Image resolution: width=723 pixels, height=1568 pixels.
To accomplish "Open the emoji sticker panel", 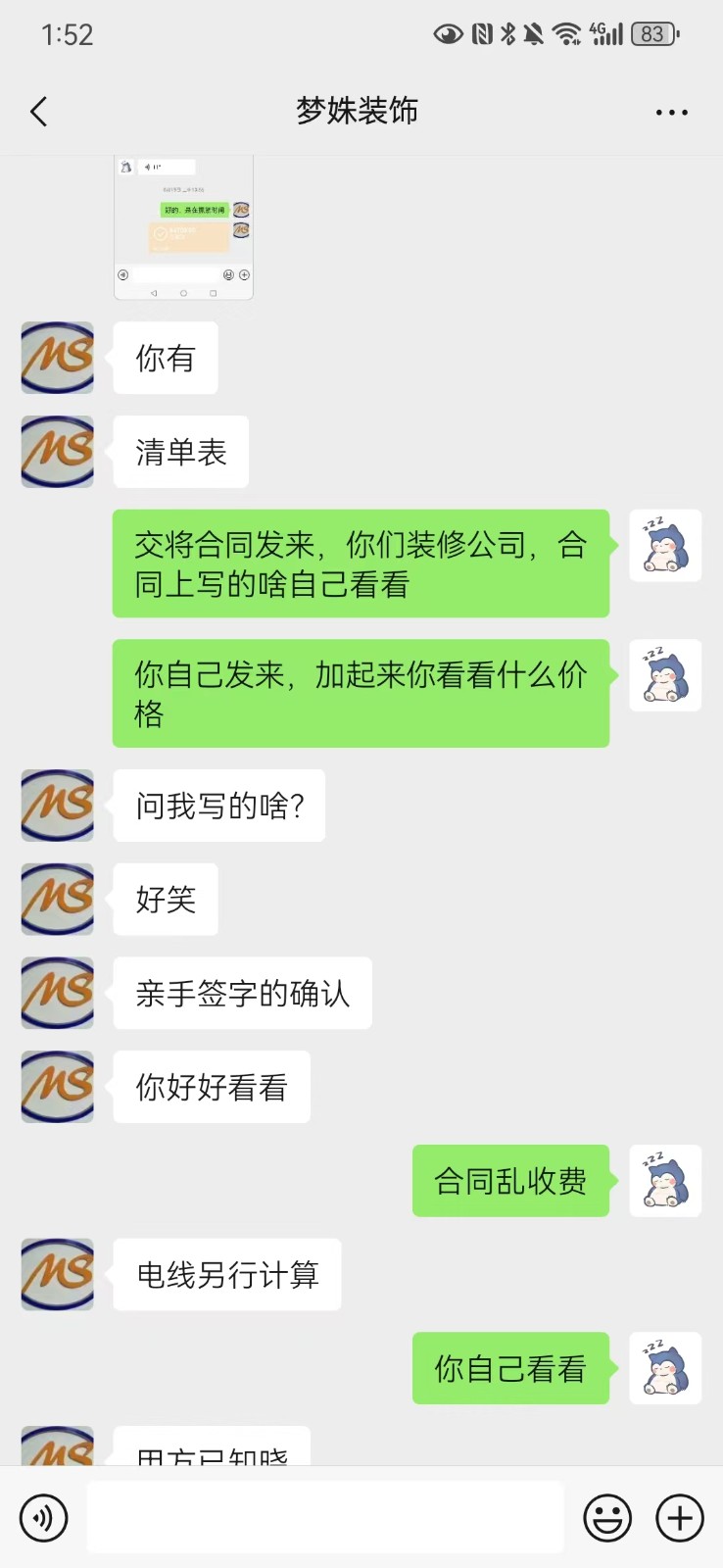I will pyautogui.click(x=607, y=1518).
